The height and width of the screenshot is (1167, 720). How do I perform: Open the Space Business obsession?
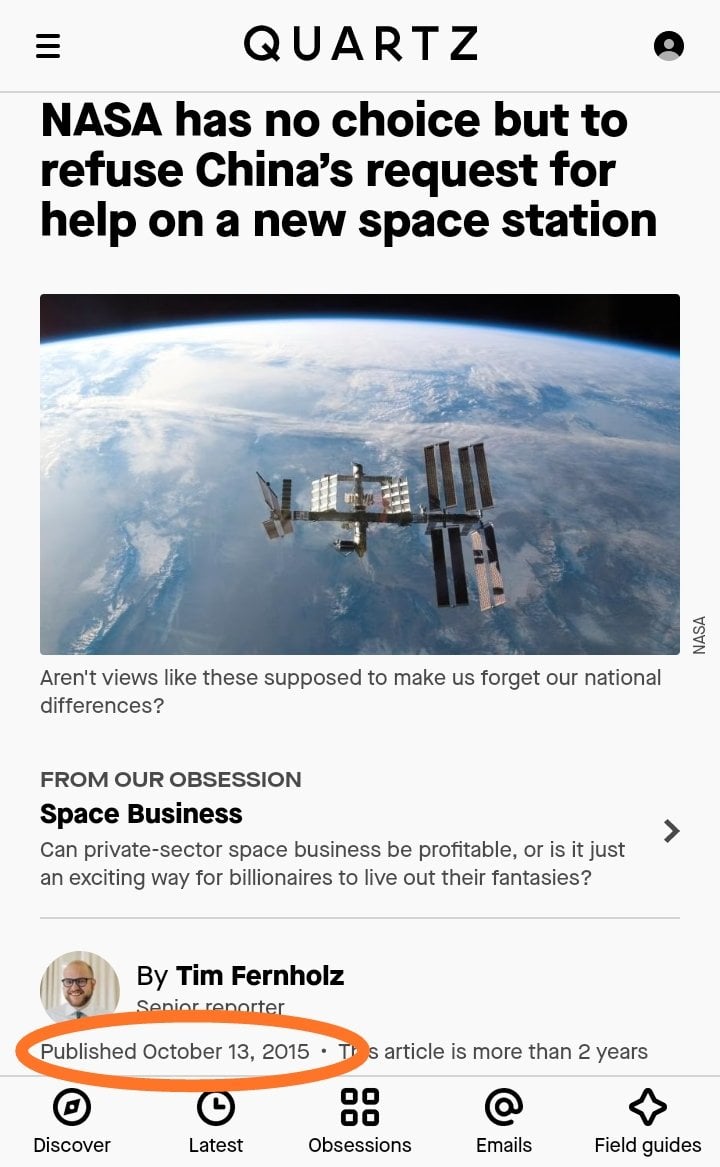[x=142, y=814]
